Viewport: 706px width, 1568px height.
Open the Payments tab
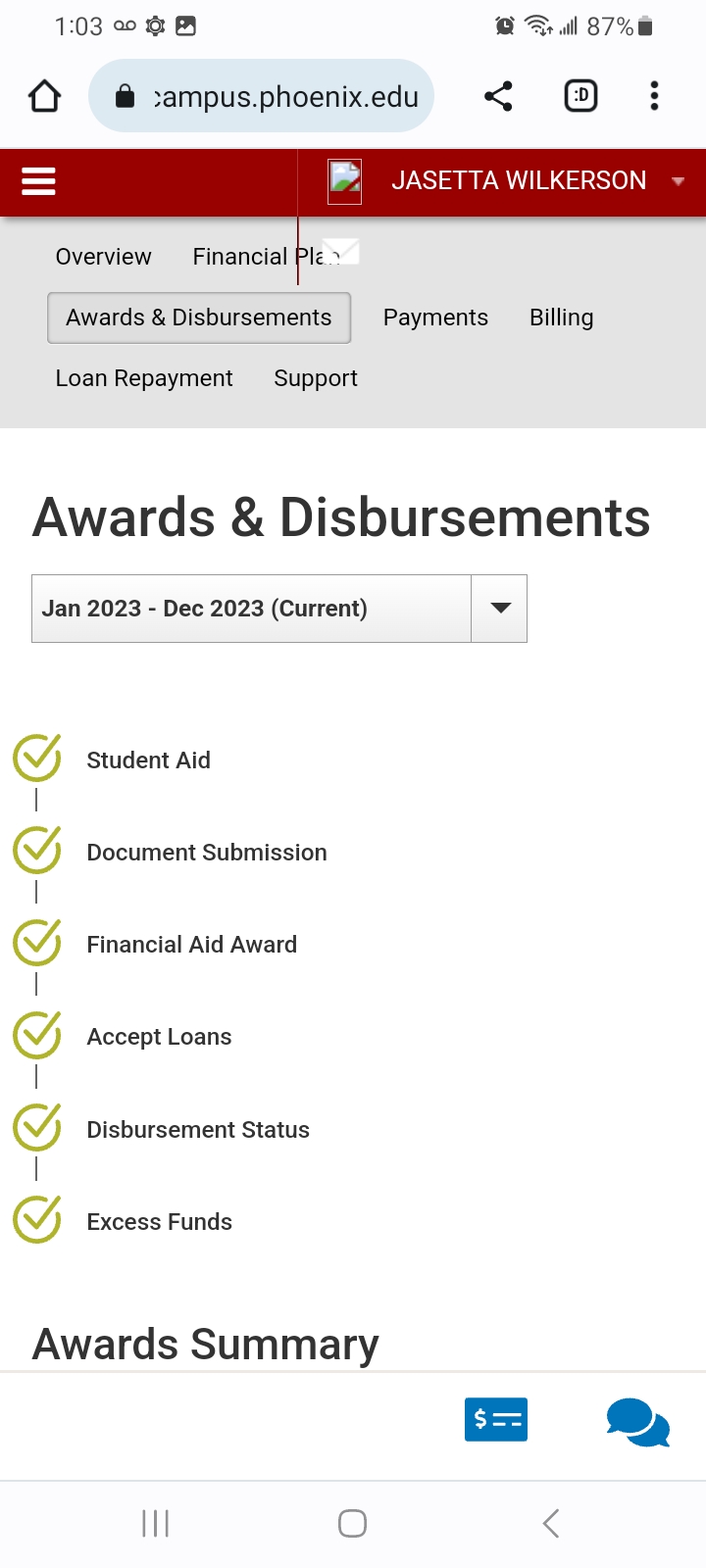[x=435, y=318]
